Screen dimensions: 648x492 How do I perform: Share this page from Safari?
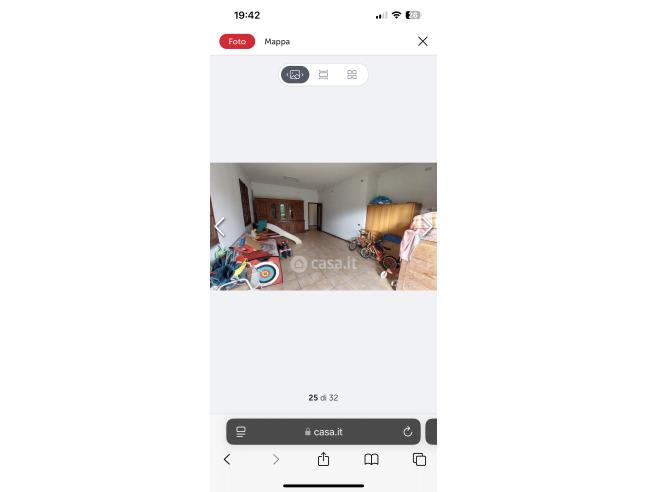323,459
